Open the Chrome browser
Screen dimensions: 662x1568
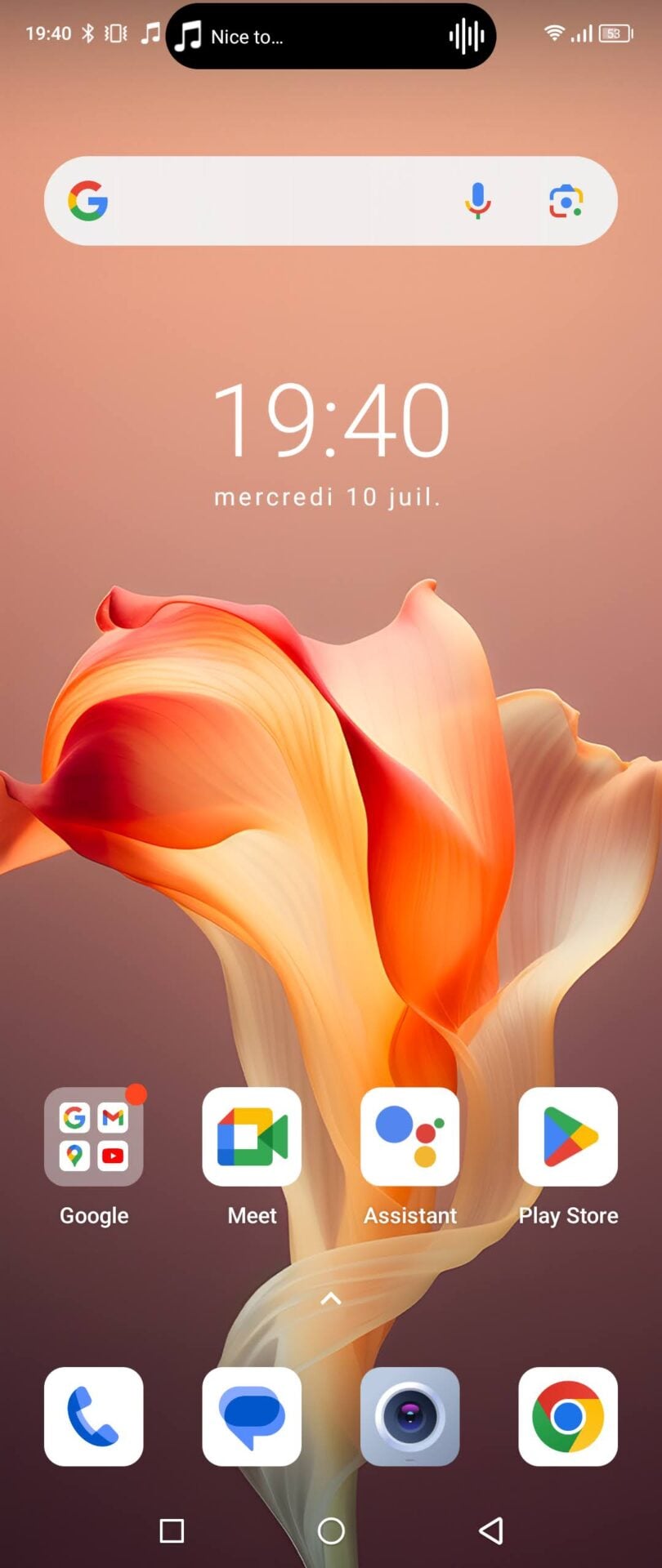point(568,1416)
